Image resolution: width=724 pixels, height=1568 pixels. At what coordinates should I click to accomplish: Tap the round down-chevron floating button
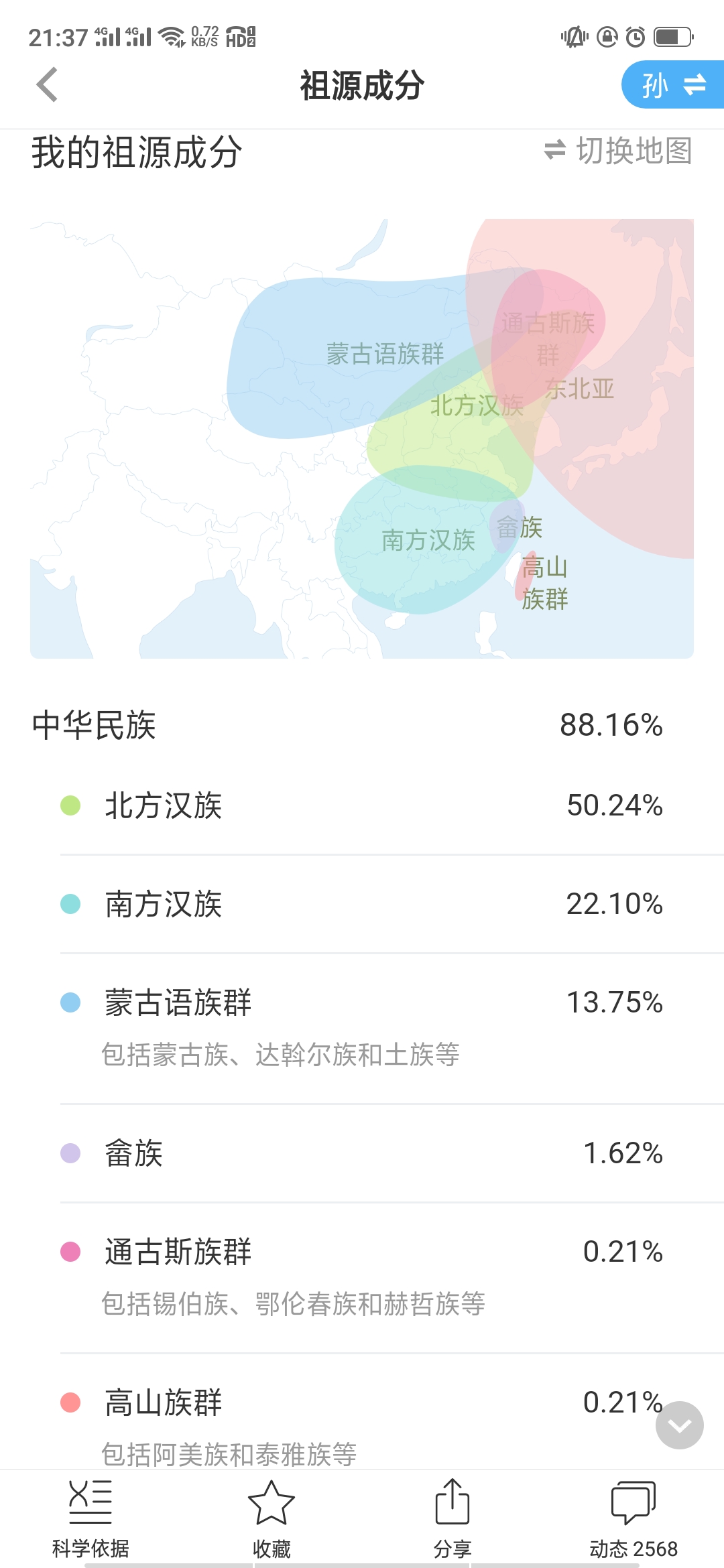tap(680, 1425)
